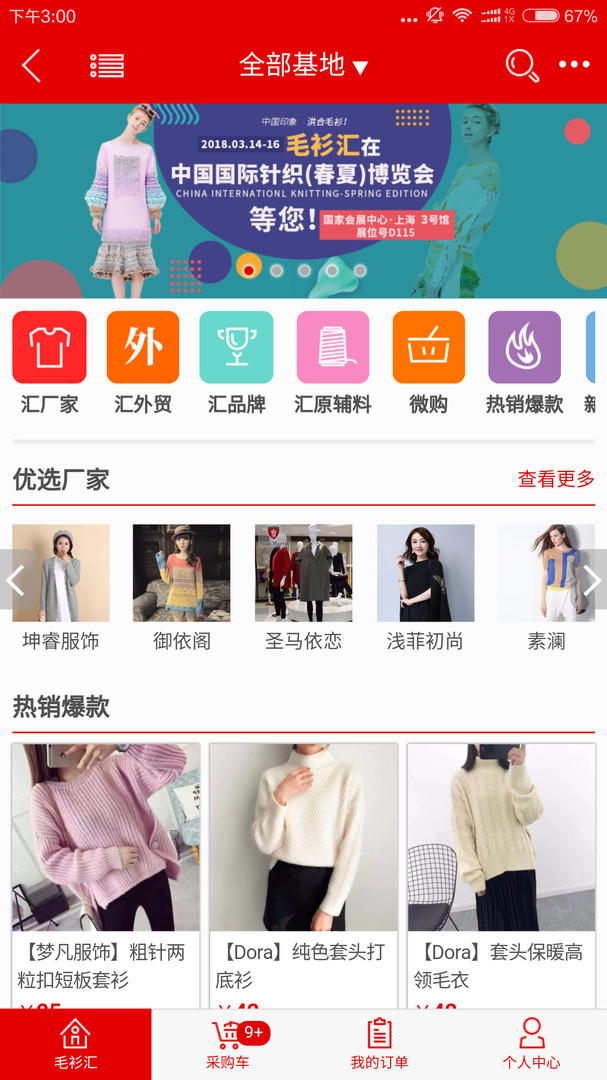Screen dimensions: 607x1080
Task: Select the 汇品牌 category
Action: pos(236,362)
